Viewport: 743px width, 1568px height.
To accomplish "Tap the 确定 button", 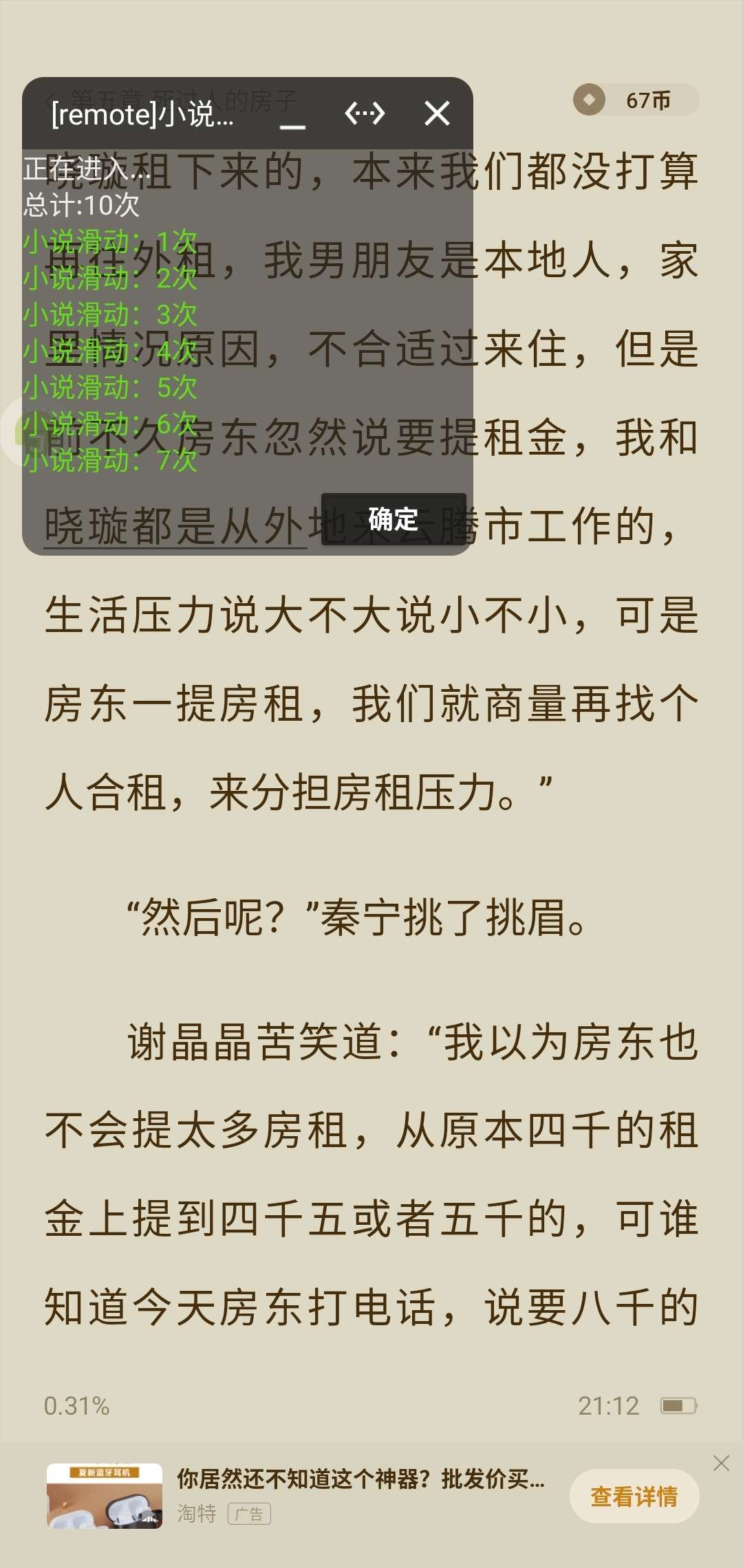I will tap(394, 520).
